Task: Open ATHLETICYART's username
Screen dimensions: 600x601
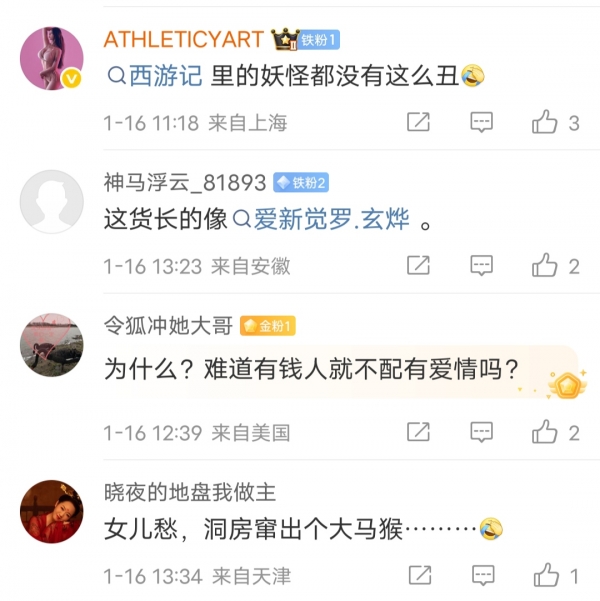Action: point(183,39)
